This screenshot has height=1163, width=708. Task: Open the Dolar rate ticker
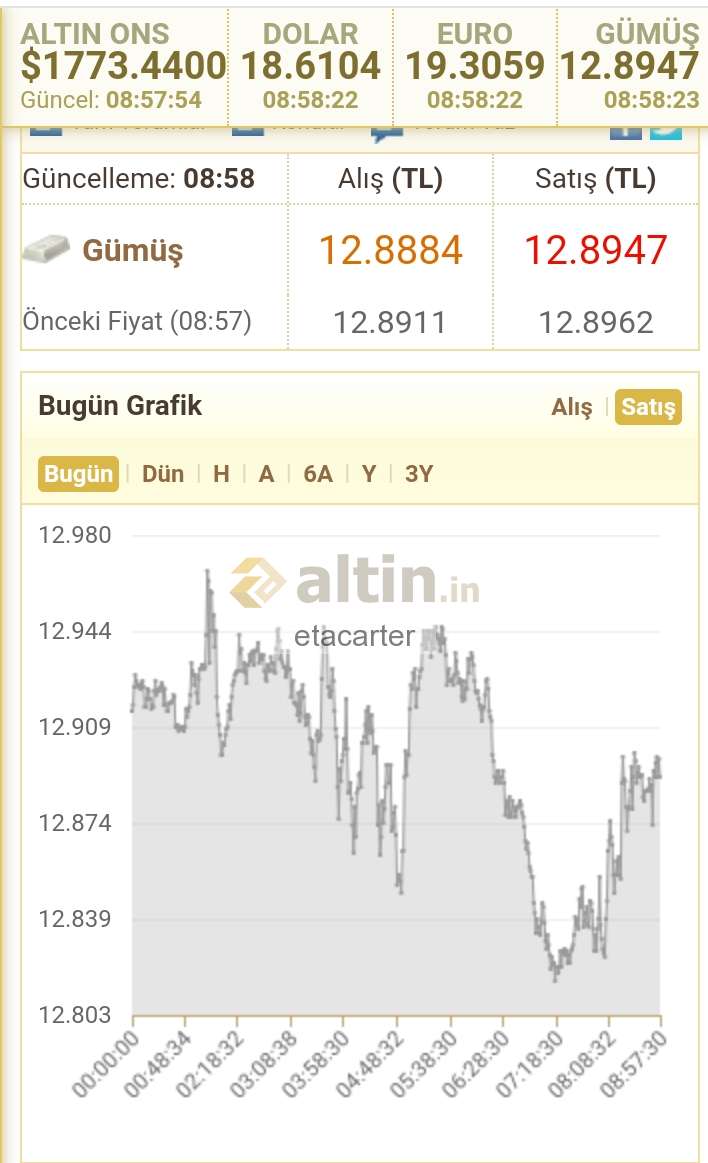click(x=311, y=66)
